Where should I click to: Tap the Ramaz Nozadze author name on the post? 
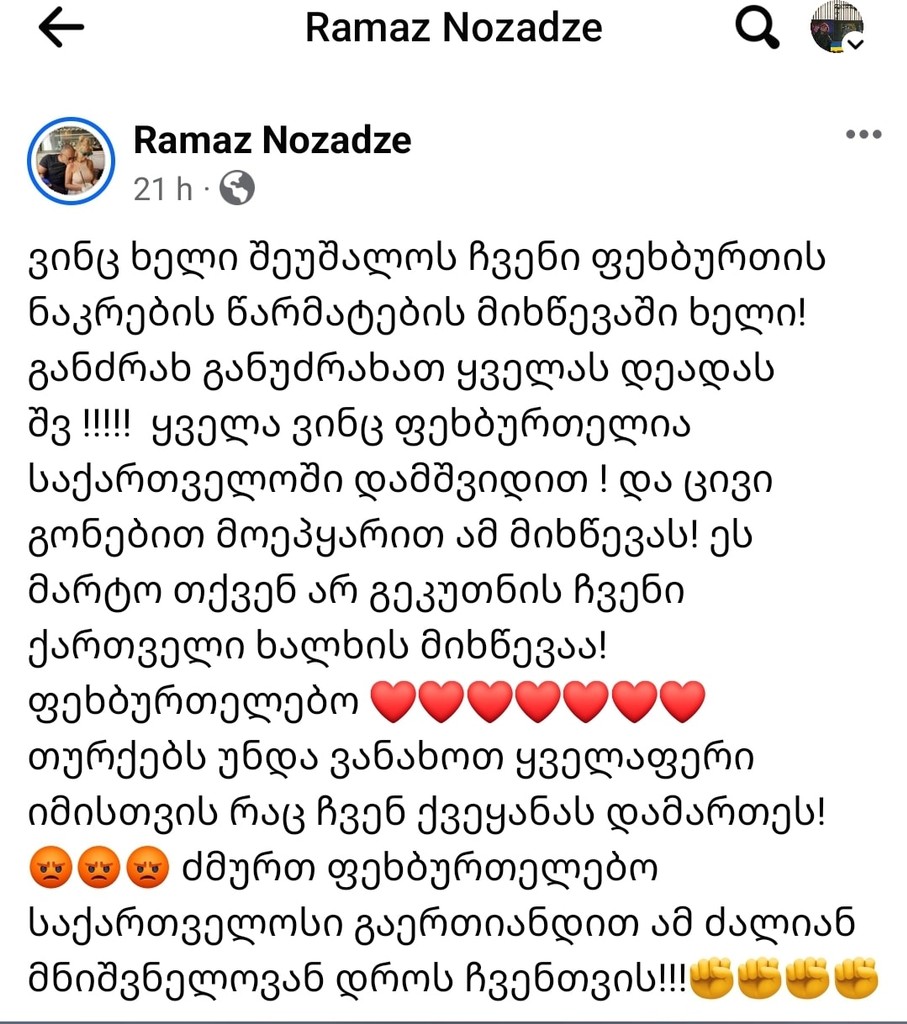click(272, 140)
